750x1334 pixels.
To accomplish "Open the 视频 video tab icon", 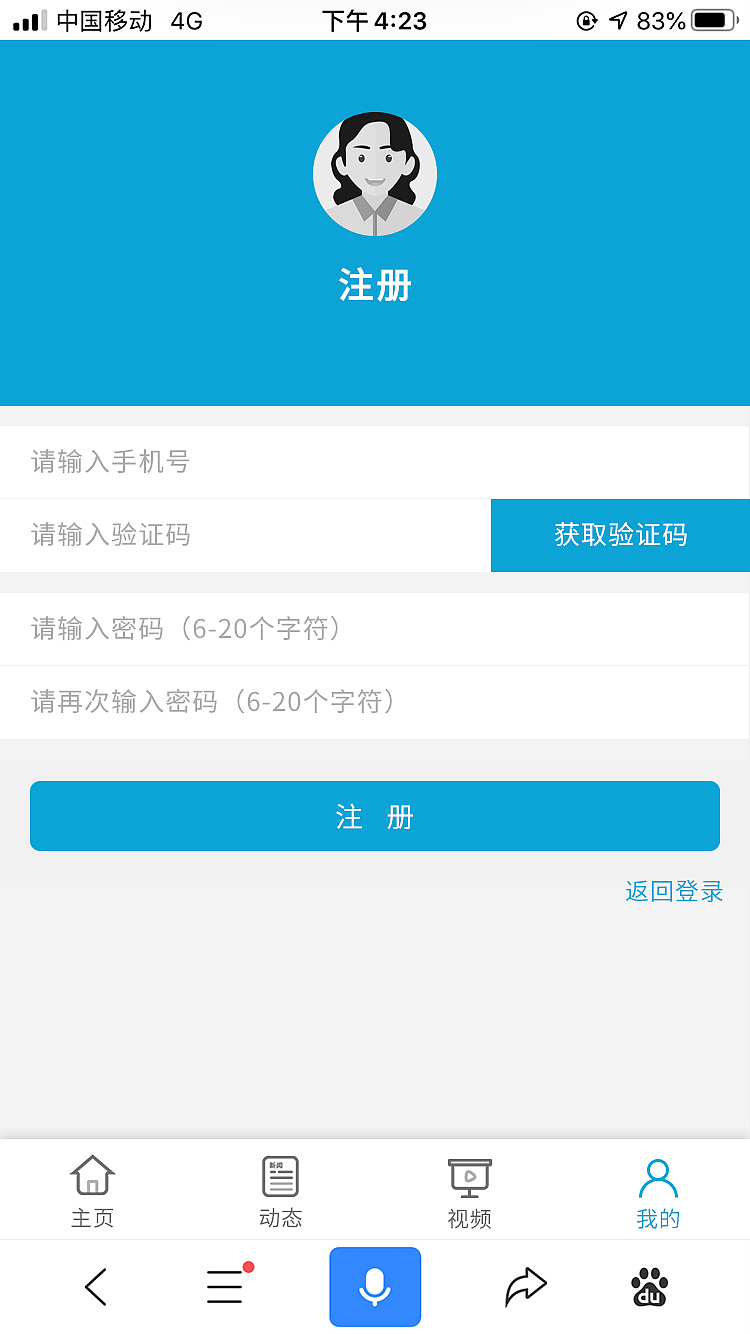I will pyautogui.click(x=469, y=1178).
